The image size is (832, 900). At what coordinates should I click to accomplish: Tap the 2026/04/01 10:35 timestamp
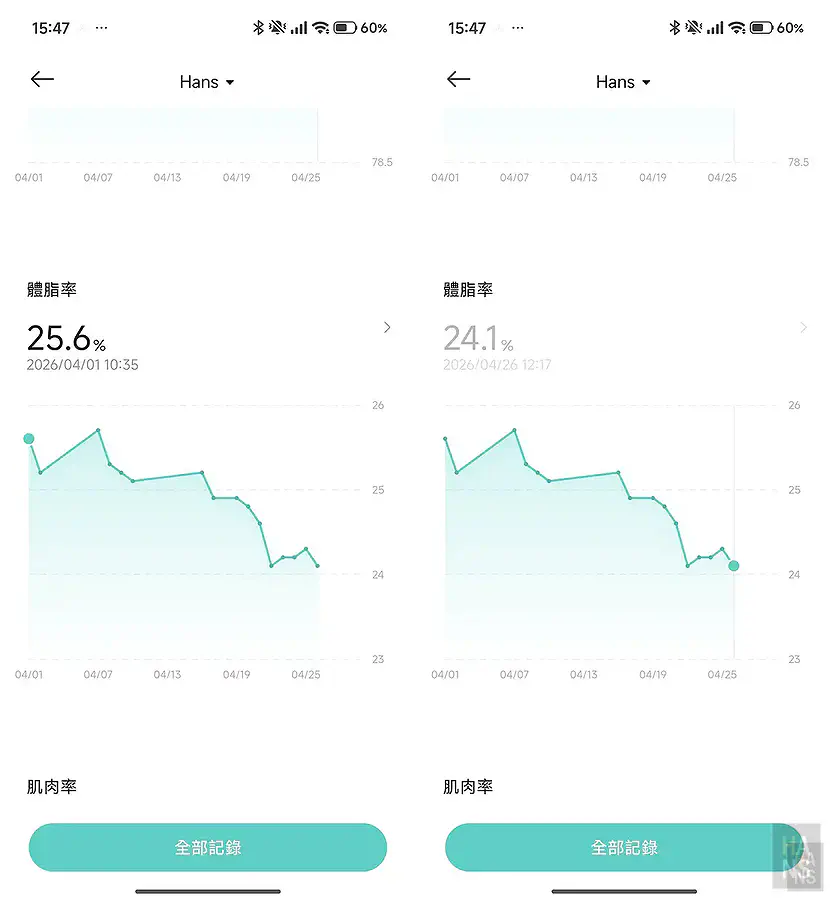click(83, 364)
